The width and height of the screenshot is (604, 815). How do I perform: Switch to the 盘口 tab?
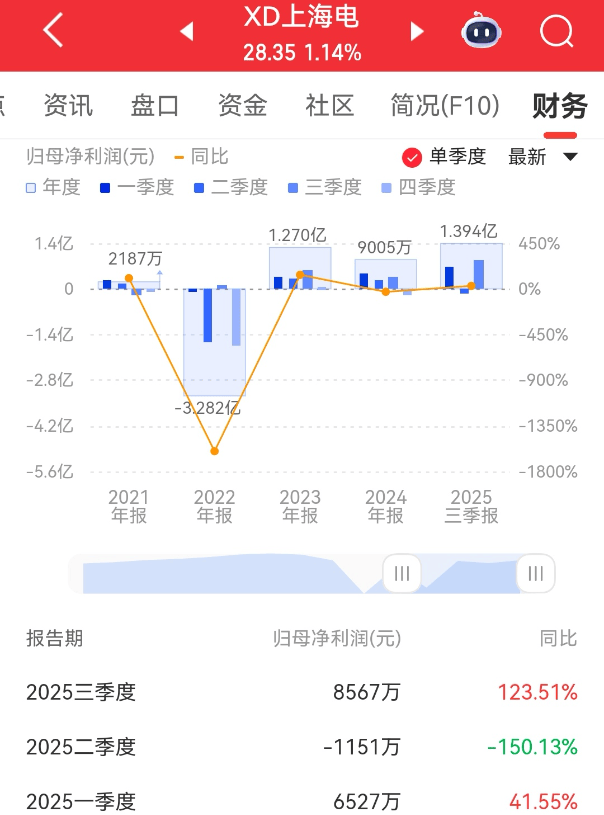coord(155,105)
